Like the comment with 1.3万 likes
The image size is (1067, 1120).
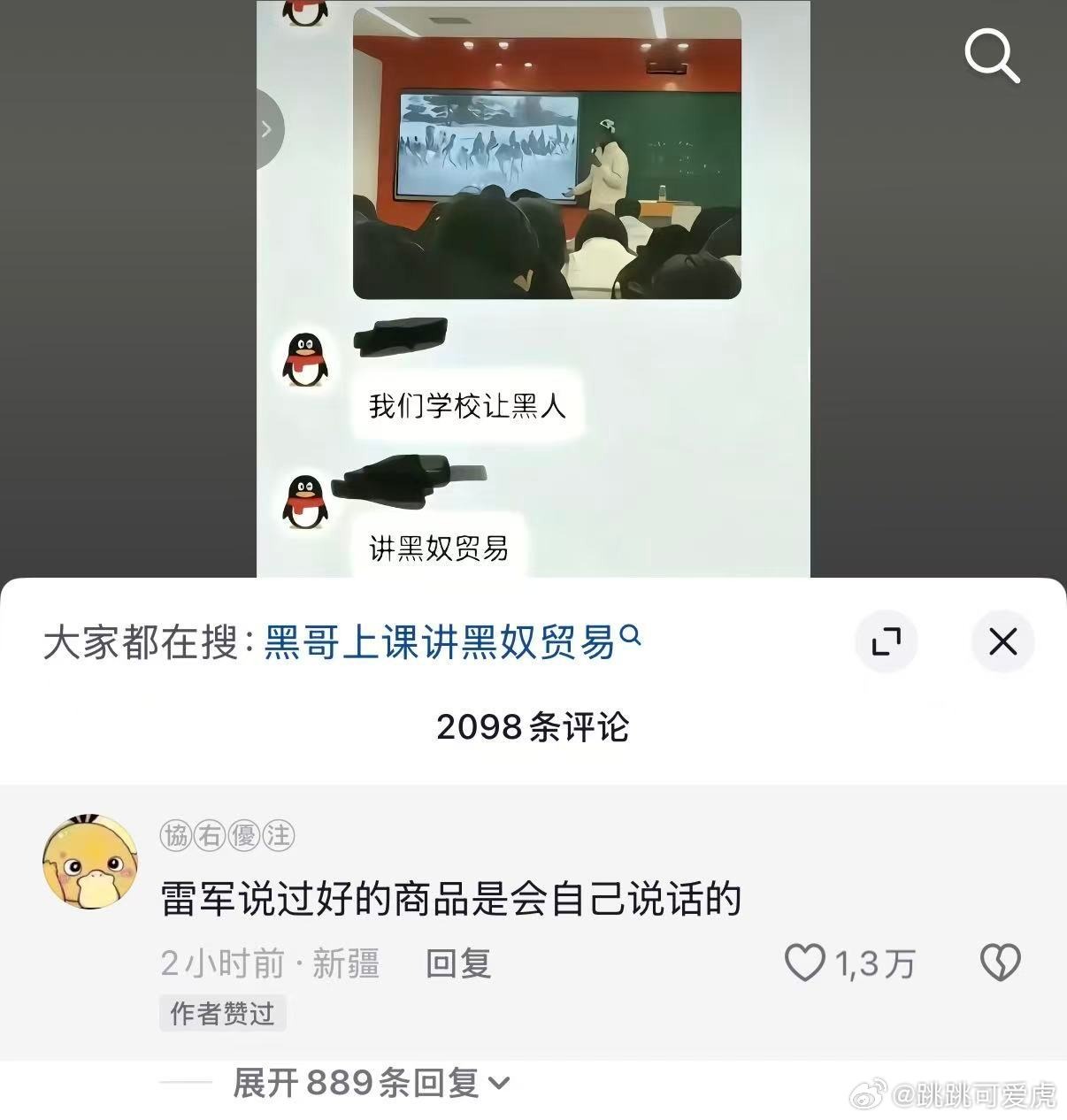click(x=804, y=963)
